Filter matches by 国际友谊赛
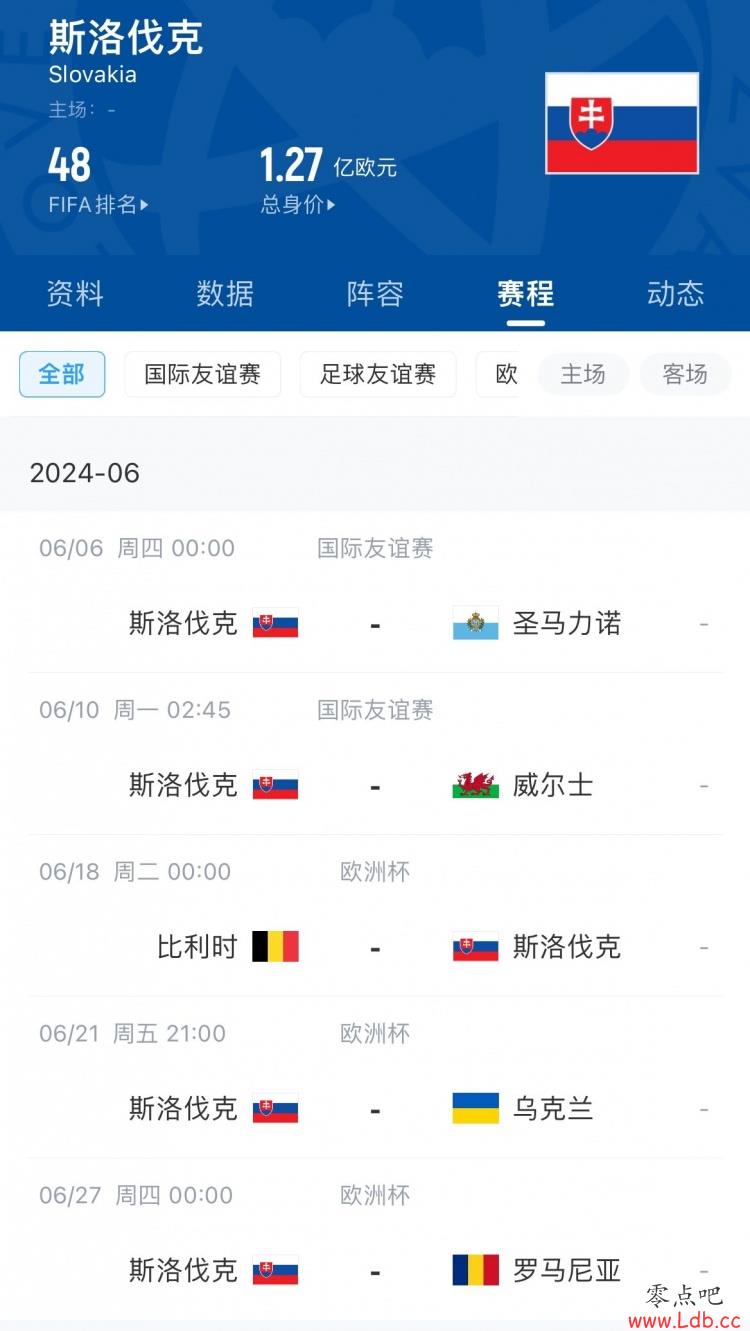The image size is (750, 1331). coord(202,374)
